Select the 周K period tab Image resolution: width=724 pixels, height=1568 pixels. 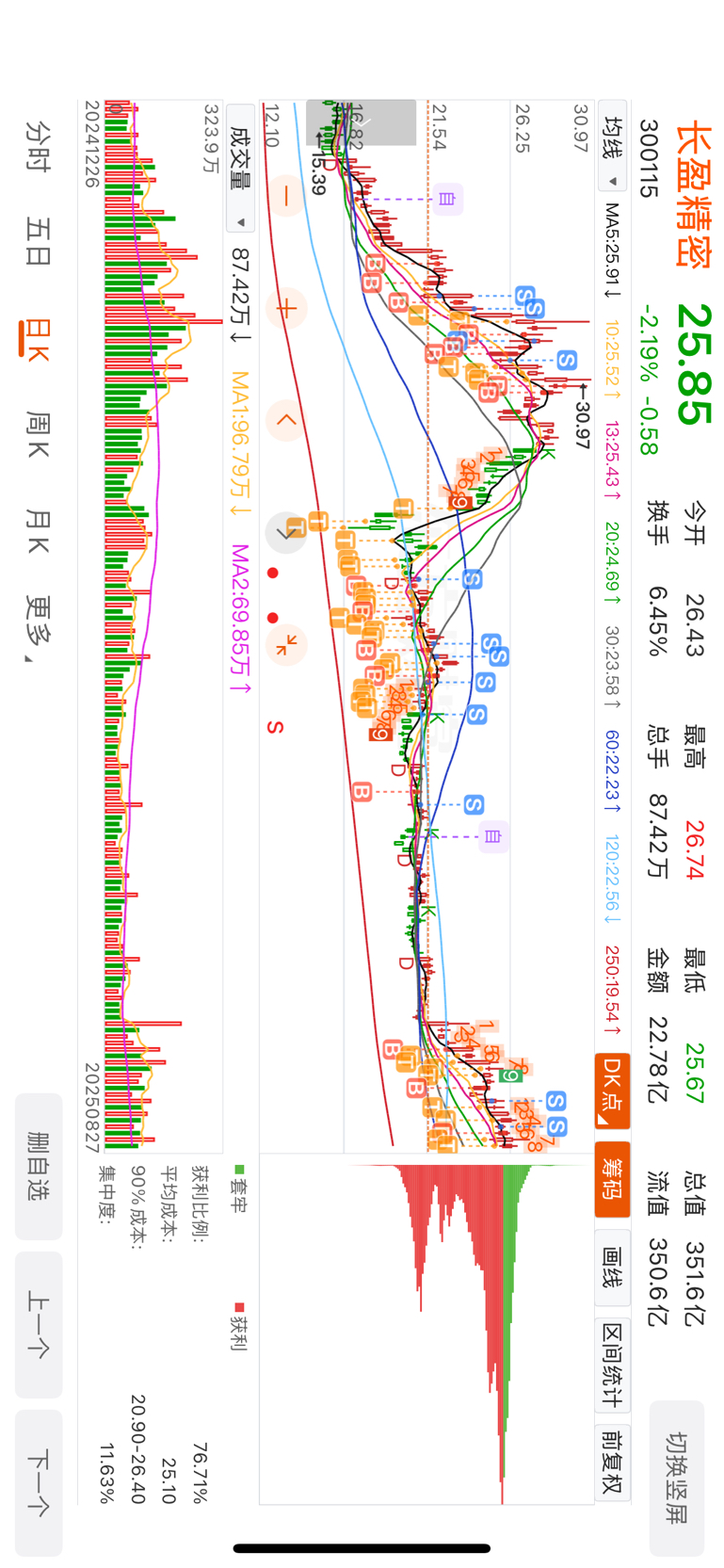pyautogui.click(x=38, y=434)
